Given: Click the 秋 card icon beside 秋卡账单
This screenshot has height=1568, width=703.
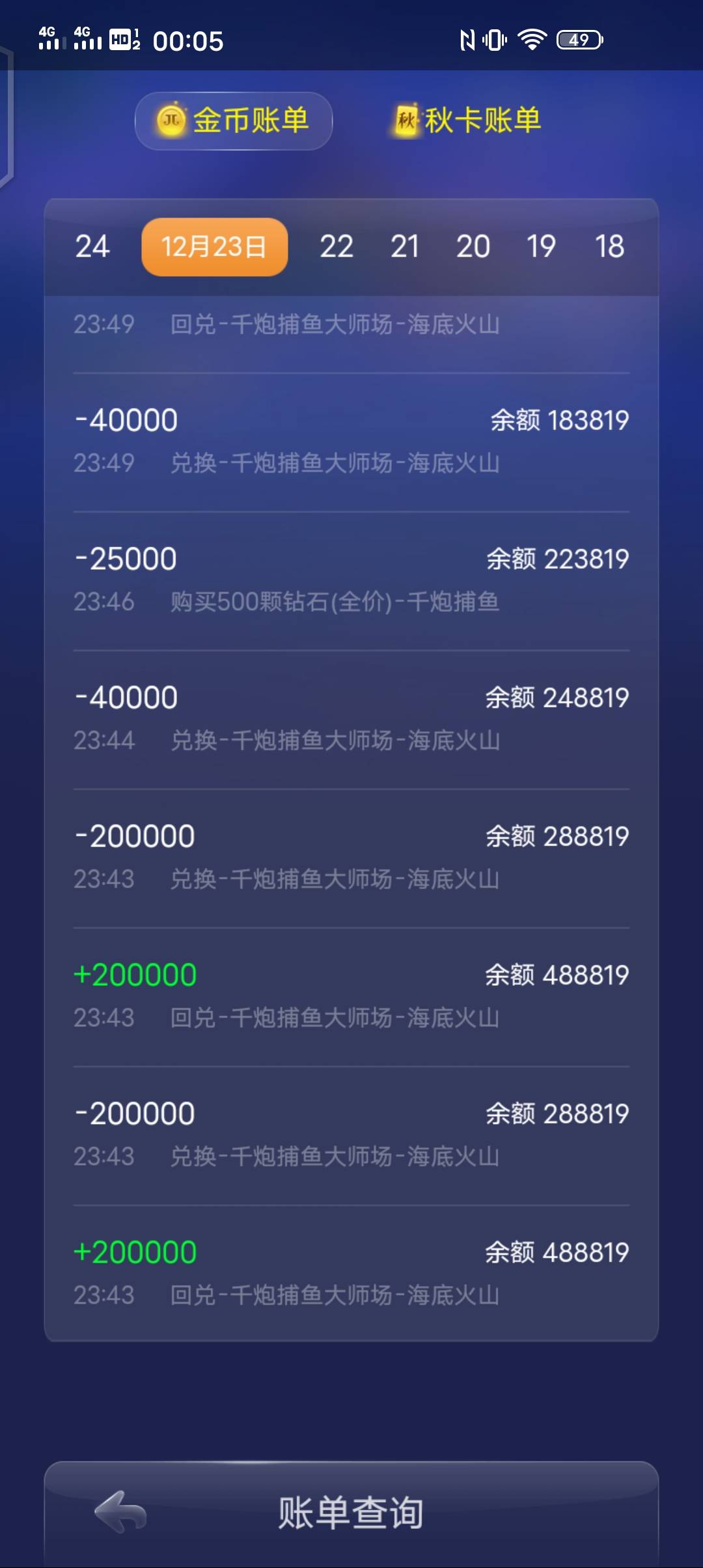Looking at the screenshot, I should click(x=405, y=120).
